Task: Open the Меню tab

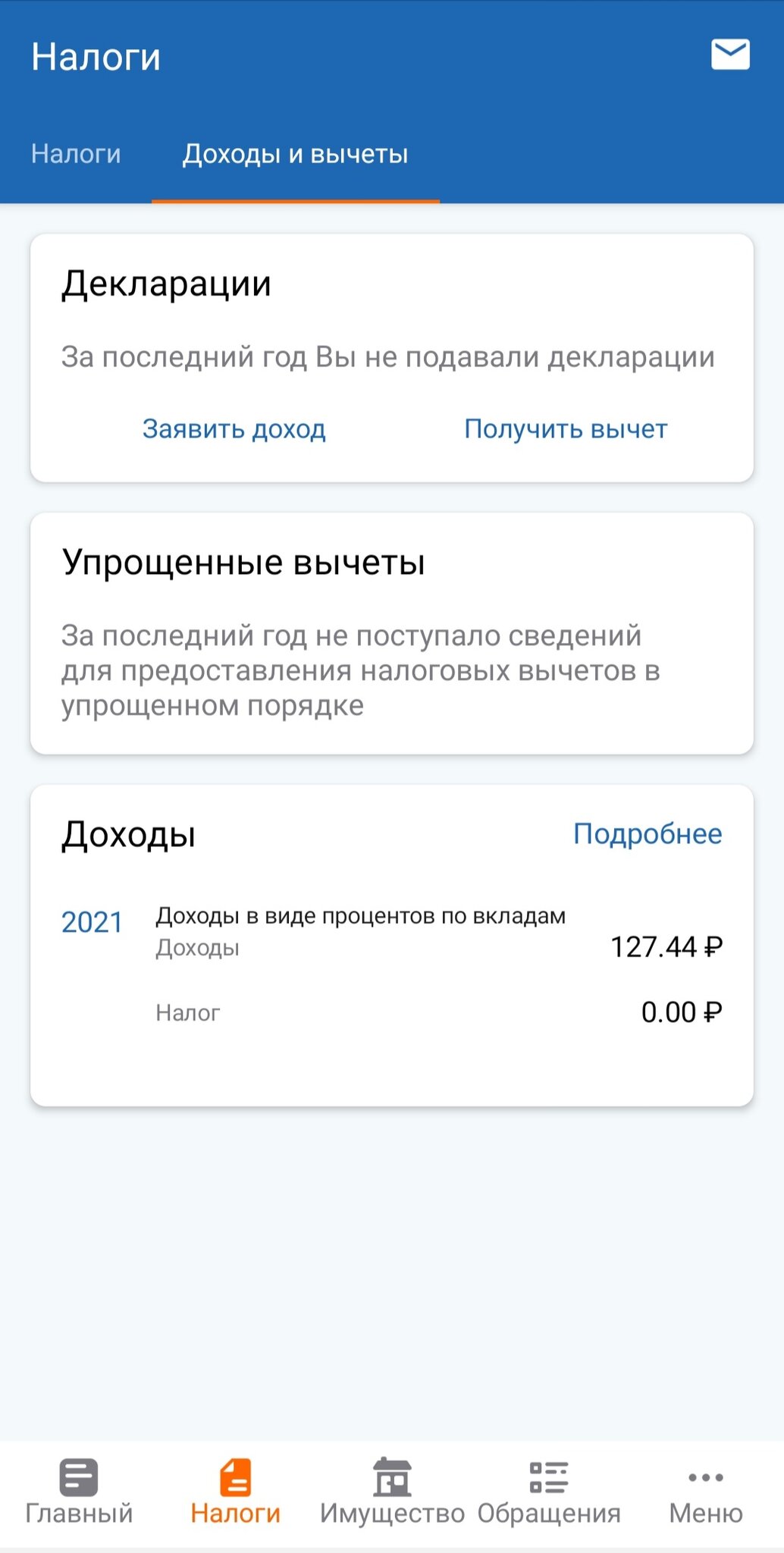Action: coord(706,1492)
